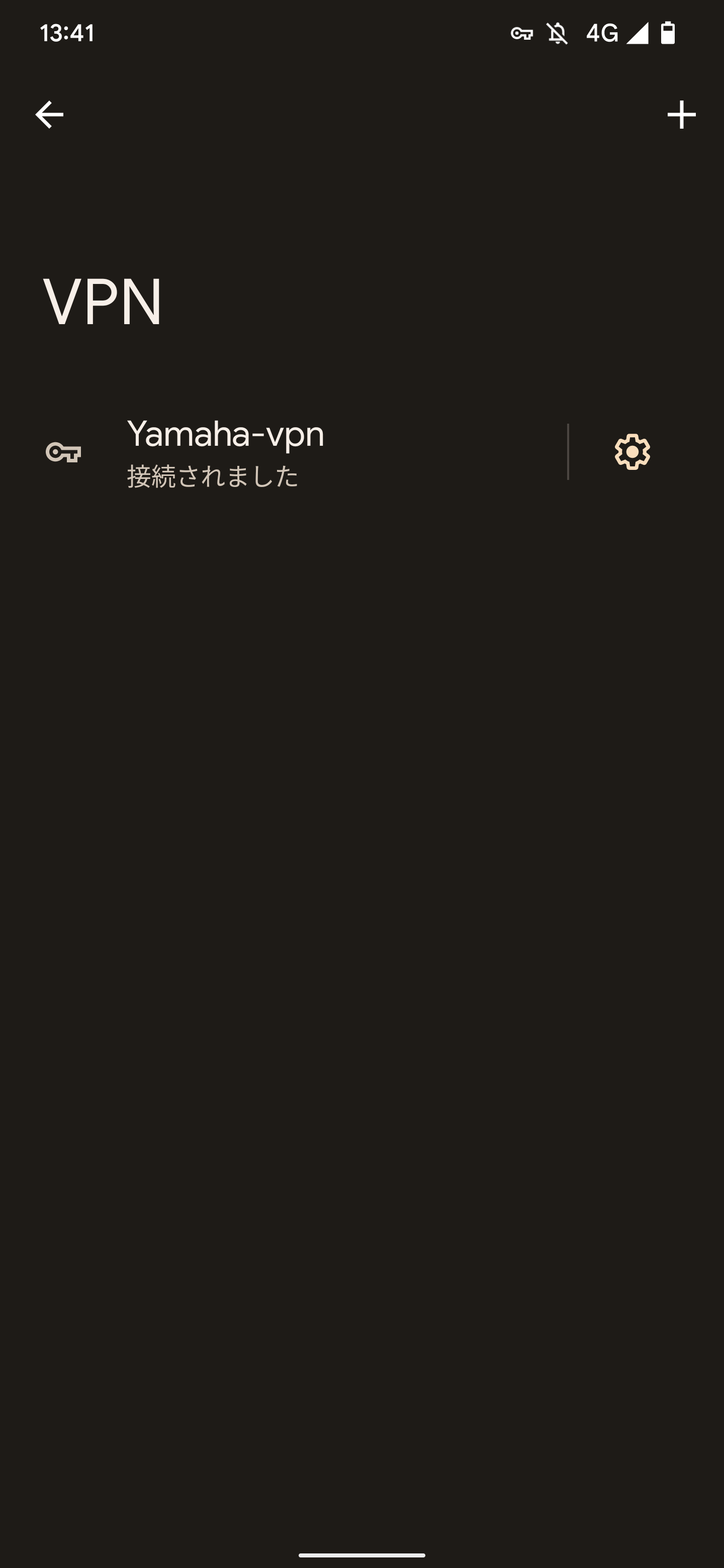Go back from the VPN screen
The image size is (724, 1568).
[x=49, y=115]
